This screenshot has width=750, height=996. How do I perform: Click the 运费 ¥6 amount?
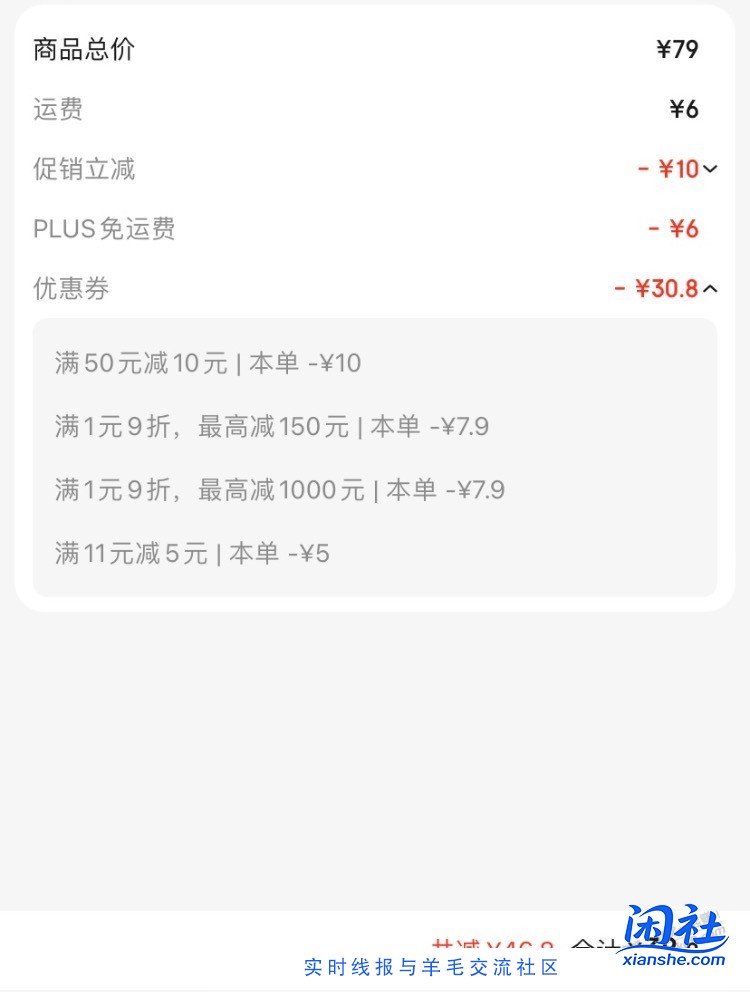tap(684, 108)
